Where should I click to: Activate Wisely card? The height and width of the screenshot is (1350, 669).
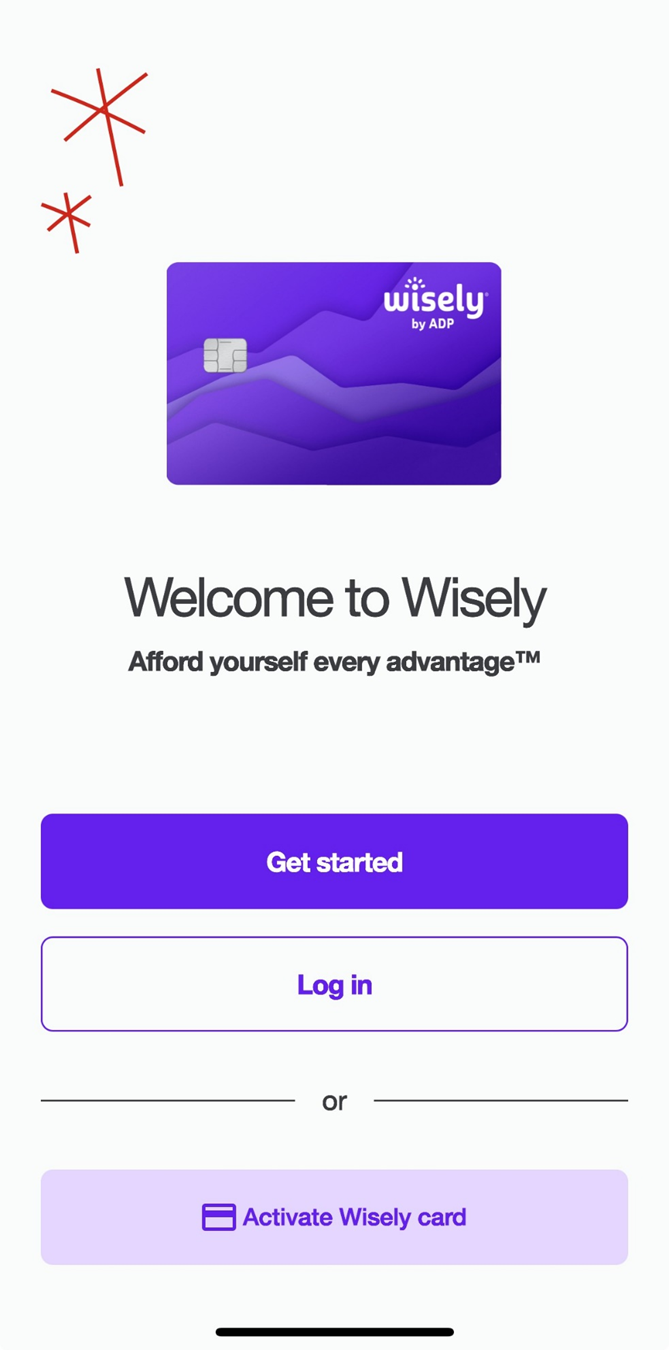click(x=334, y=1217)
